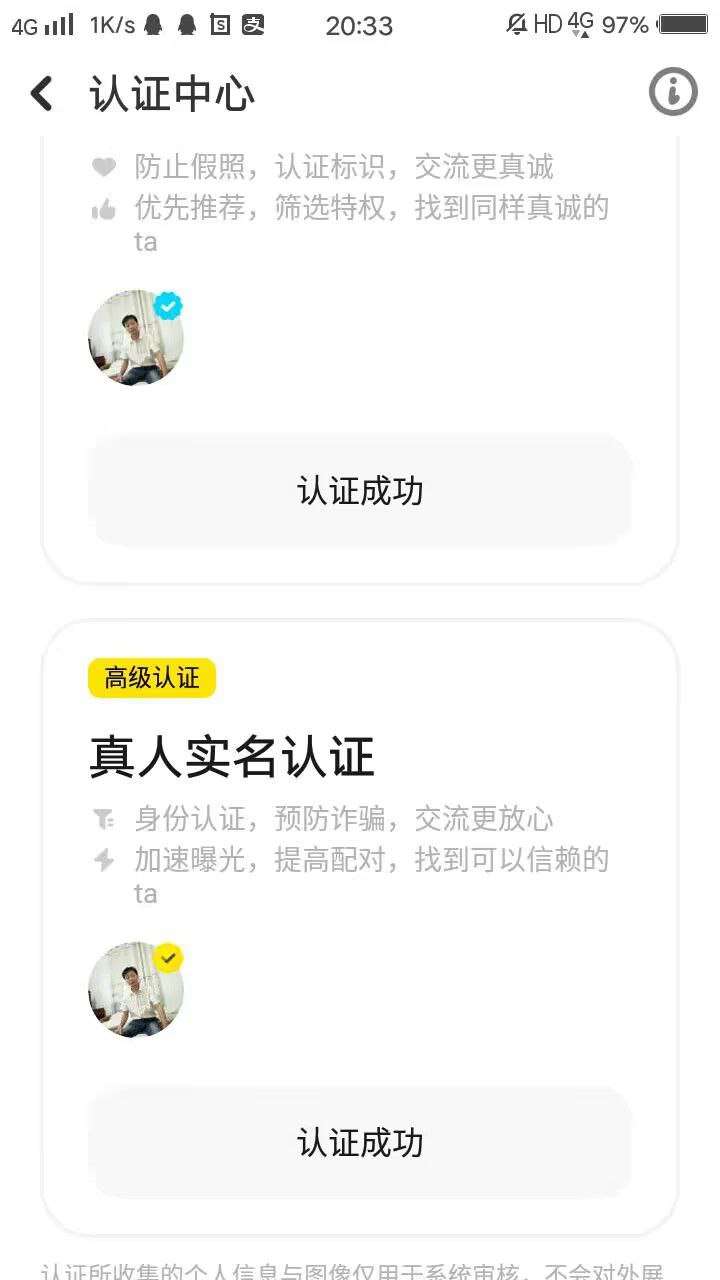
Task: Open the info icon in top bar
Action: [673, 93]
